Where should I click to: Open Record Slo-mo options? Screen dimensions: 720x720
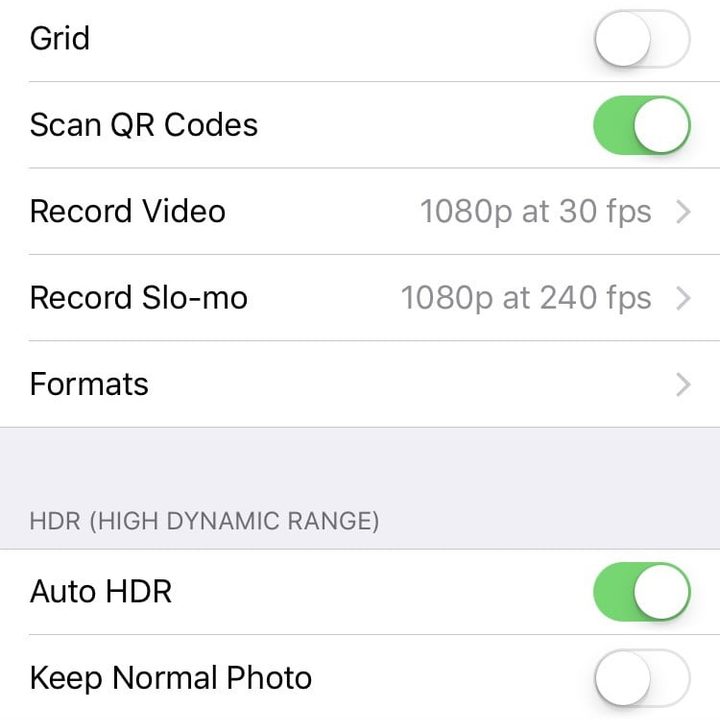point(360,298)
